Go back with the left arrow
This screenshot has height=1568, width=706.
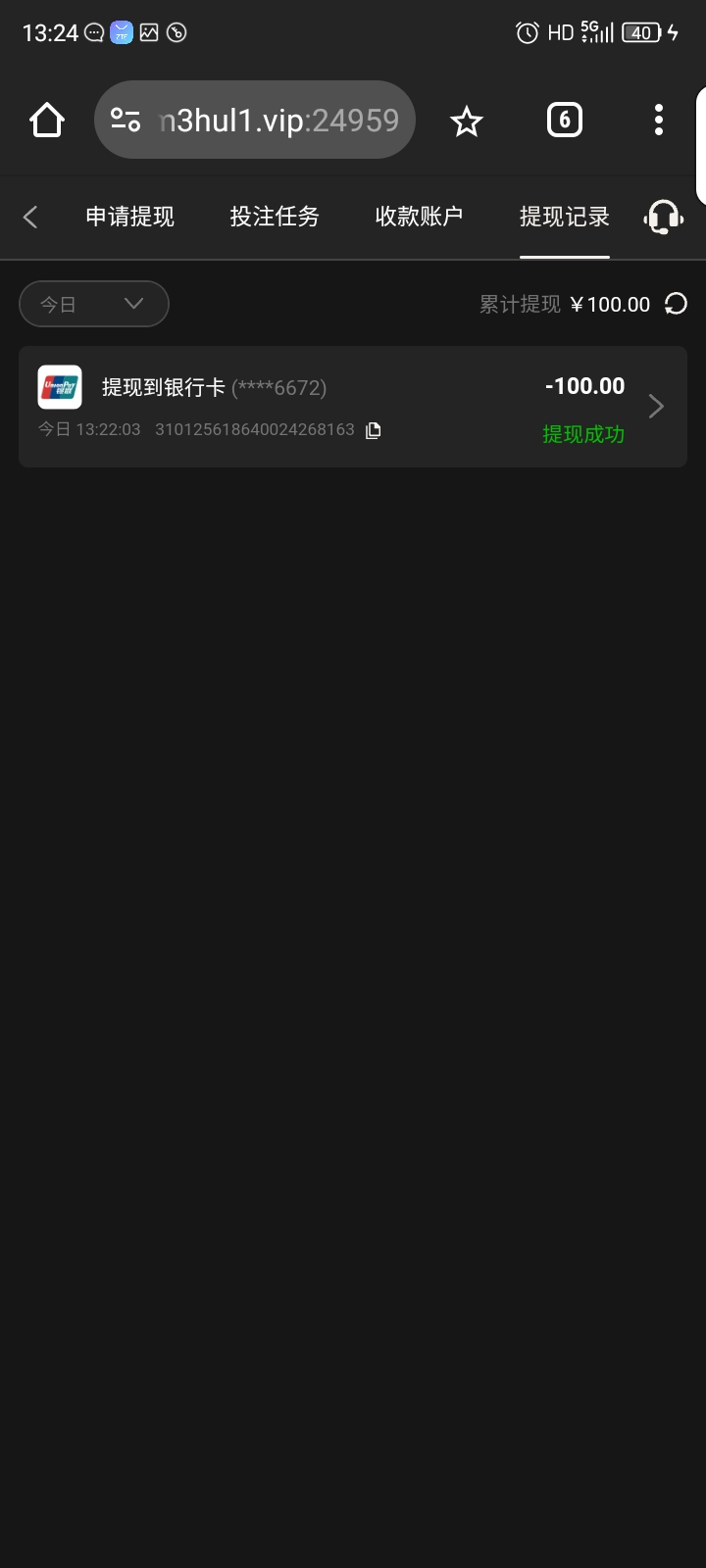[30, 217]
